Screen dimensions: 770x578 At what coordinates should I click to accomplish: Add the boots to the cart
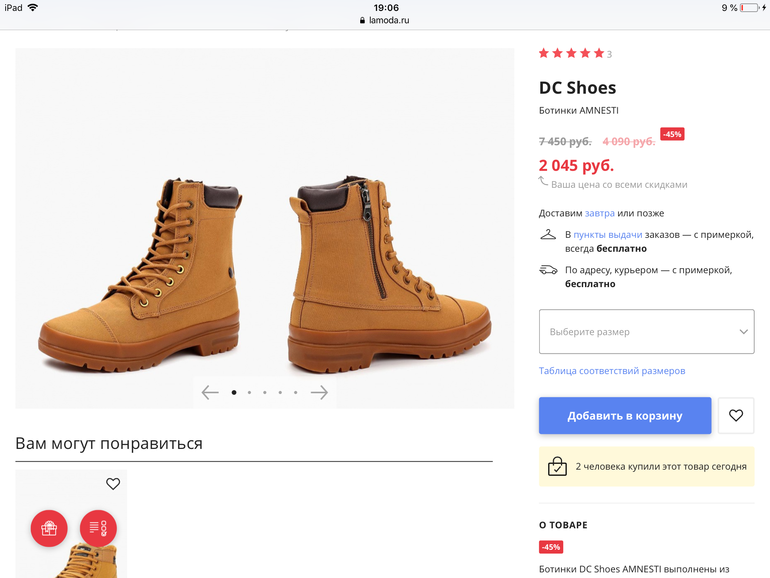pyautogui.click(x=625, y=415)
